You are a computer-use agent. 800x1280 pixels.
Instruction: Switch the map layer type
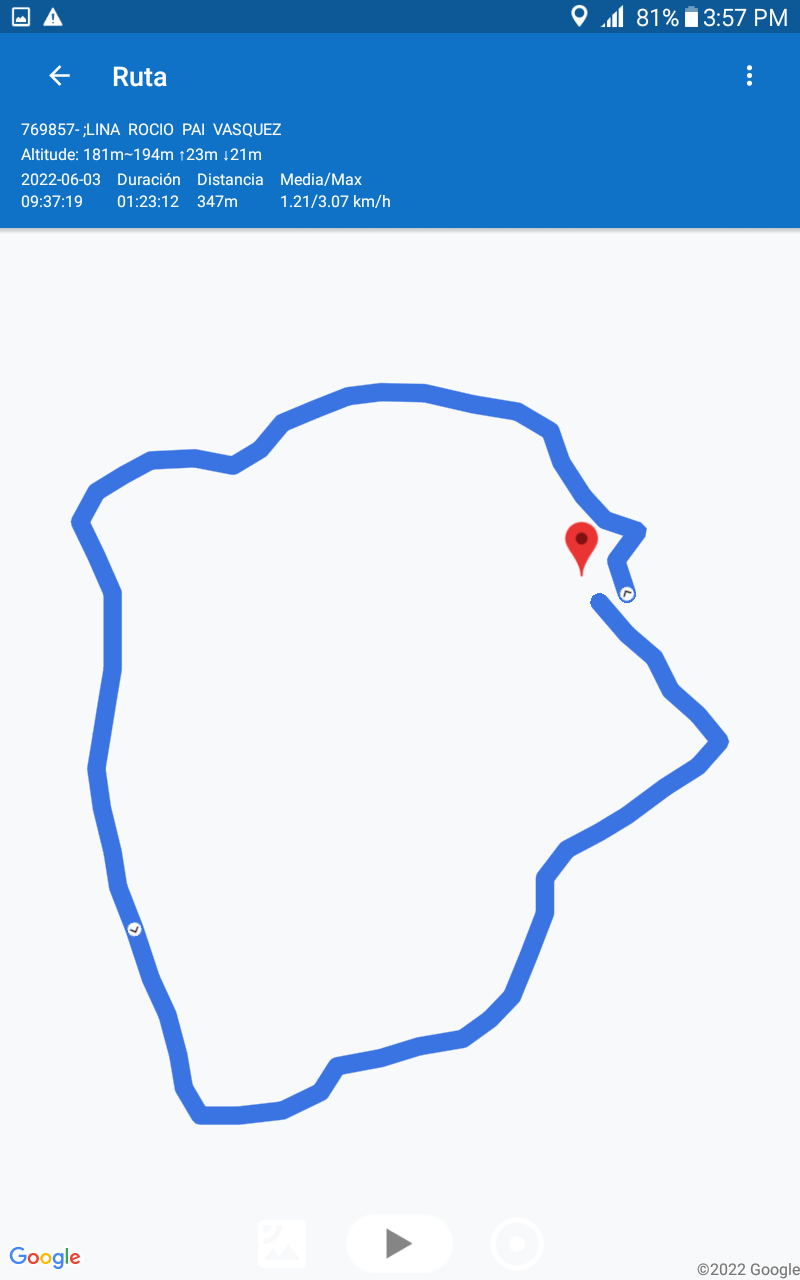coord(282,1243)
